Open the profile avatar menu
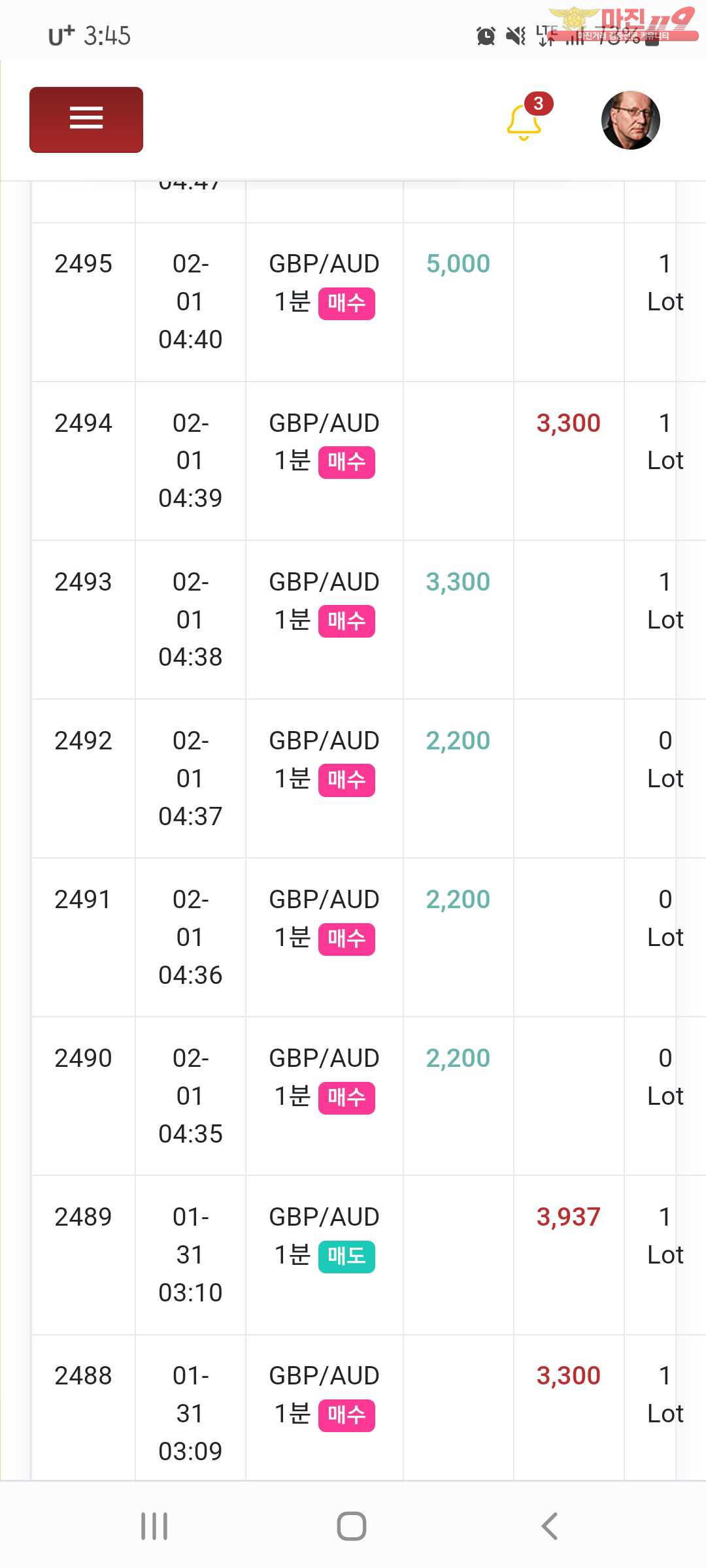This screenshot has height=1568, width=706. [x=630, y=120]
